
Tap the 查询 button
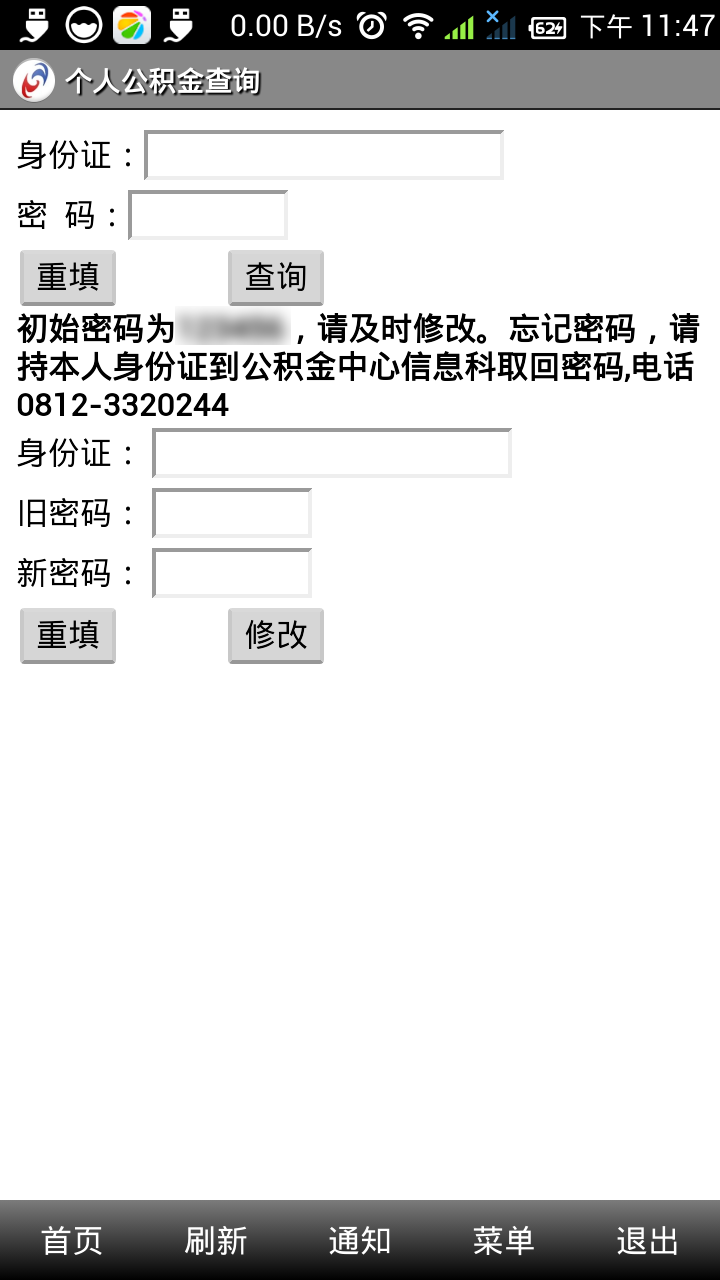276,277
